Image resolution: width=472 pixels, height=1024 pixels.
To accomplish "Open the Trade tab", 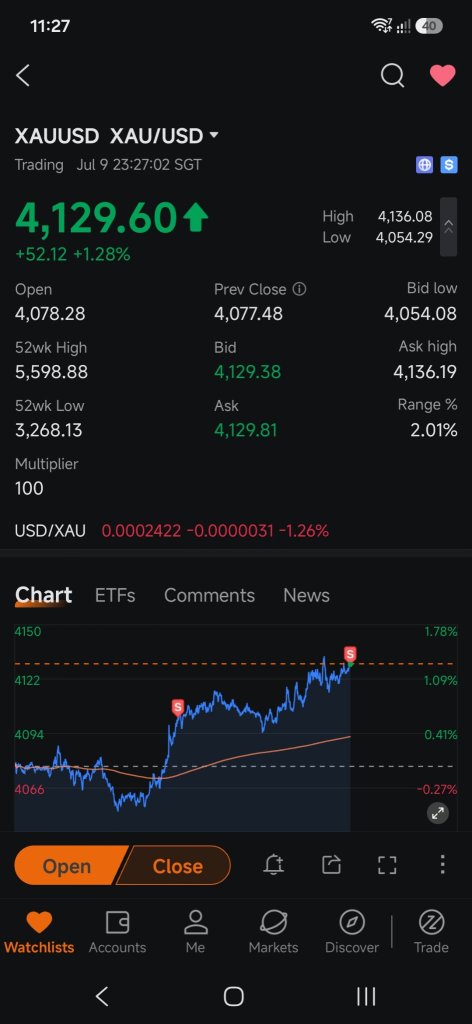I will 432,932.
